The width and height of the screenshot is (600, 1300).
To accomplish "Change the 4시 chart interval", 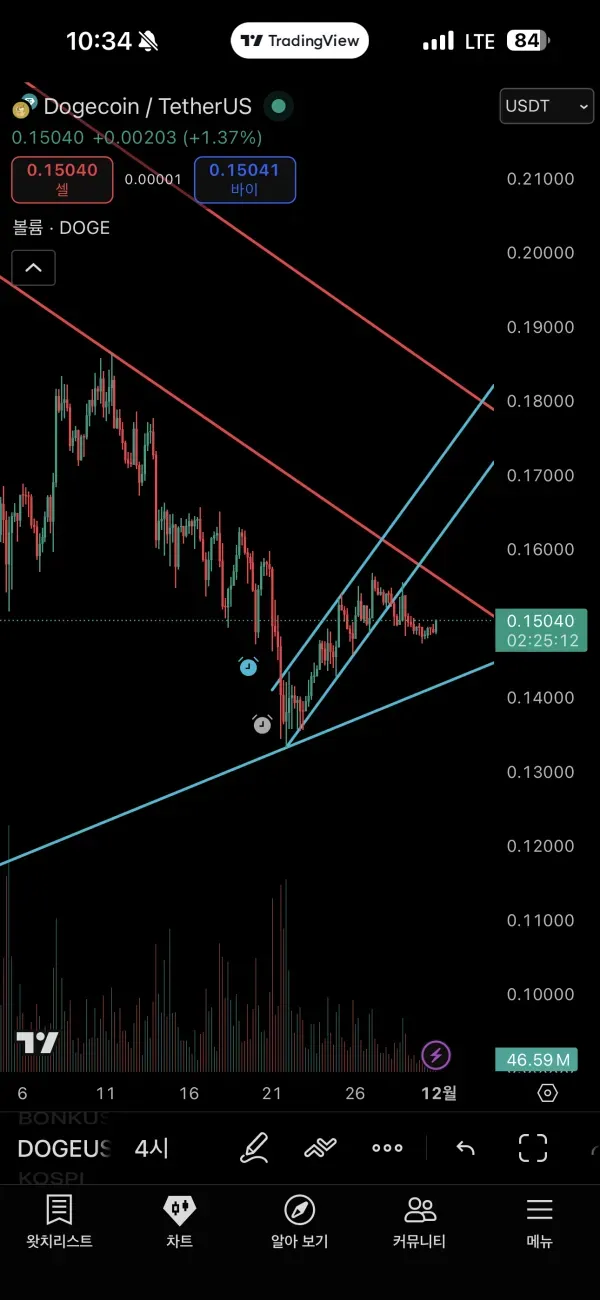I will click(152, 1148).
